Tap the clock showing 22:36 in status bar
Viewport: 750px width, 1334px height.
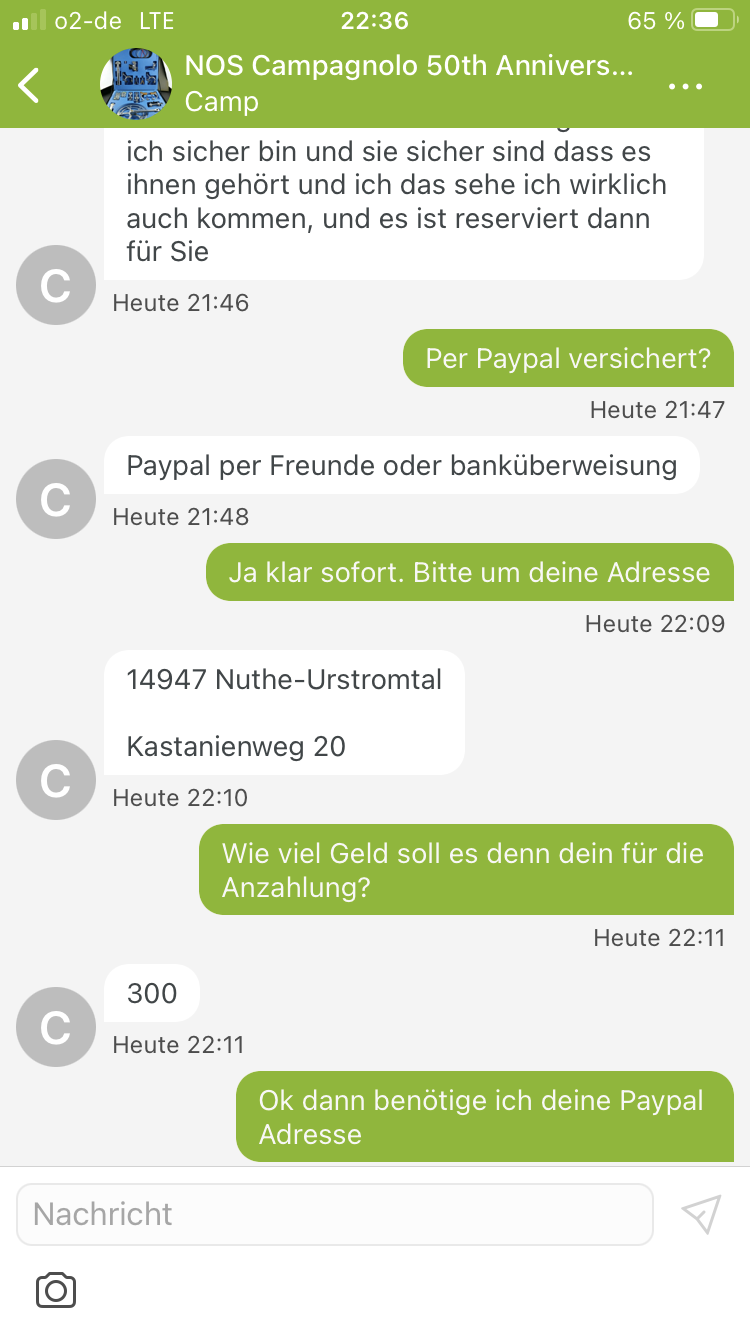tap(374, 19)
